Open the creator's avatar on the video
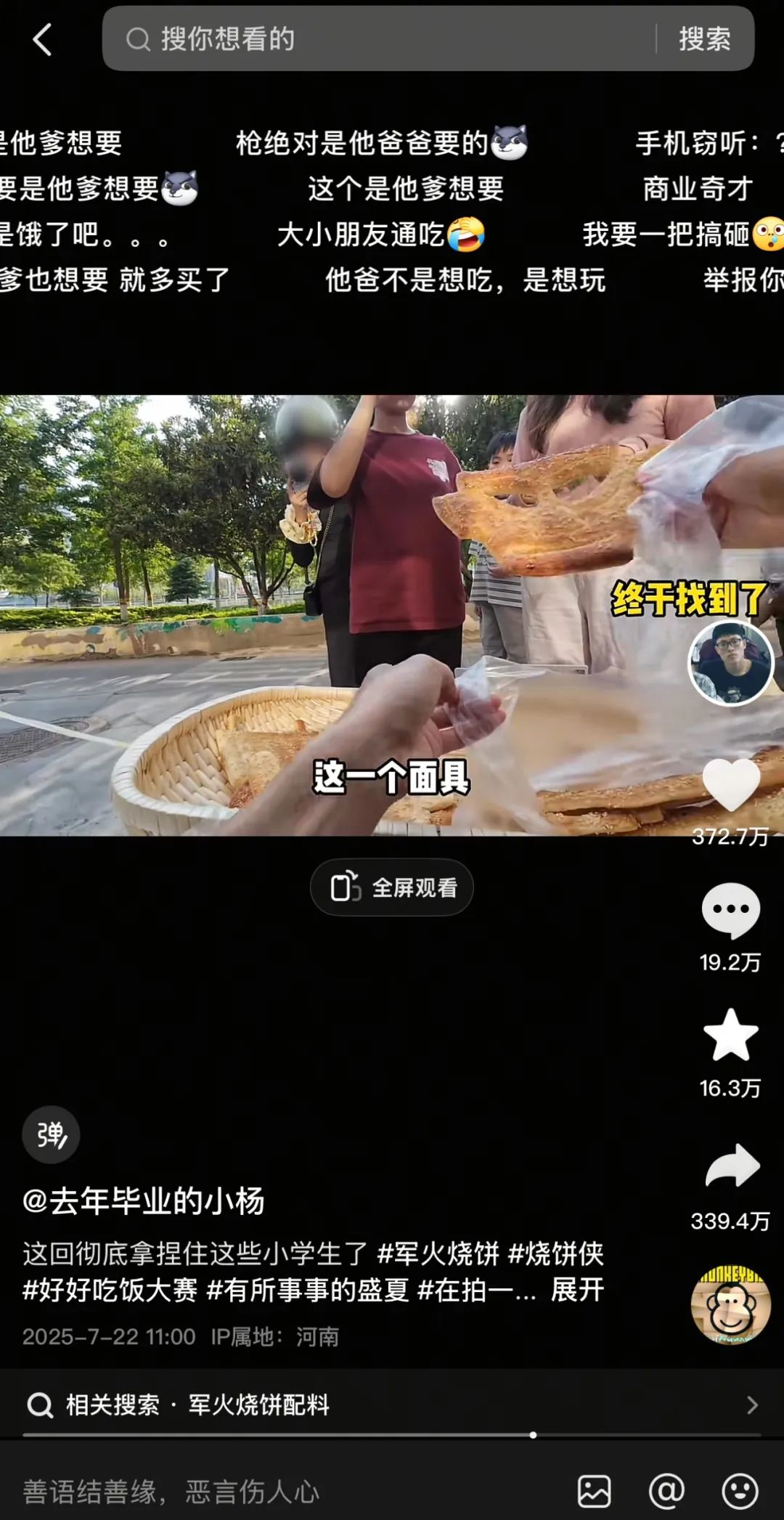The height and width of the screenshot is (1520, 784). pos(730,663)
